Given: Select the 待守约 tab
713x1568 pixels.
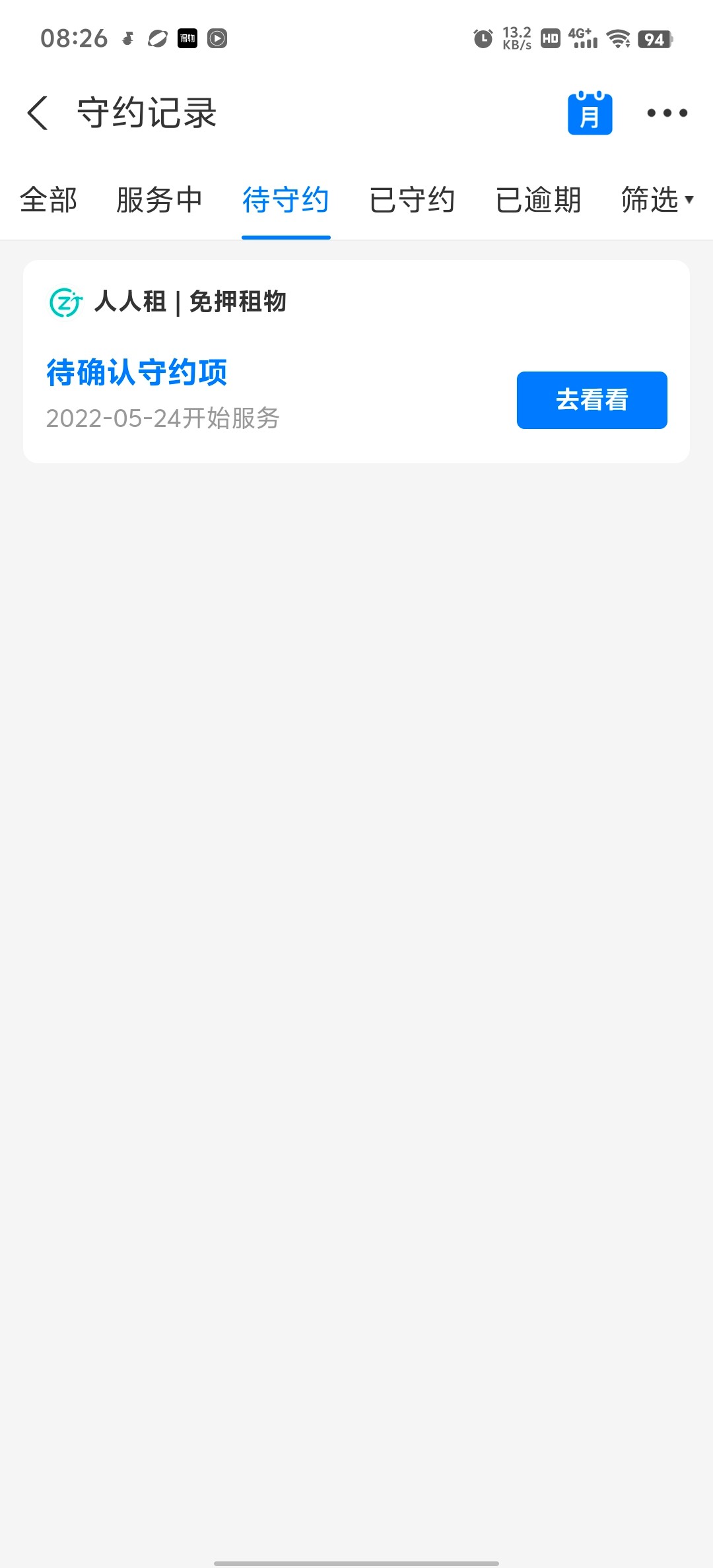Looking at the screenshot, I should [286, 200].
